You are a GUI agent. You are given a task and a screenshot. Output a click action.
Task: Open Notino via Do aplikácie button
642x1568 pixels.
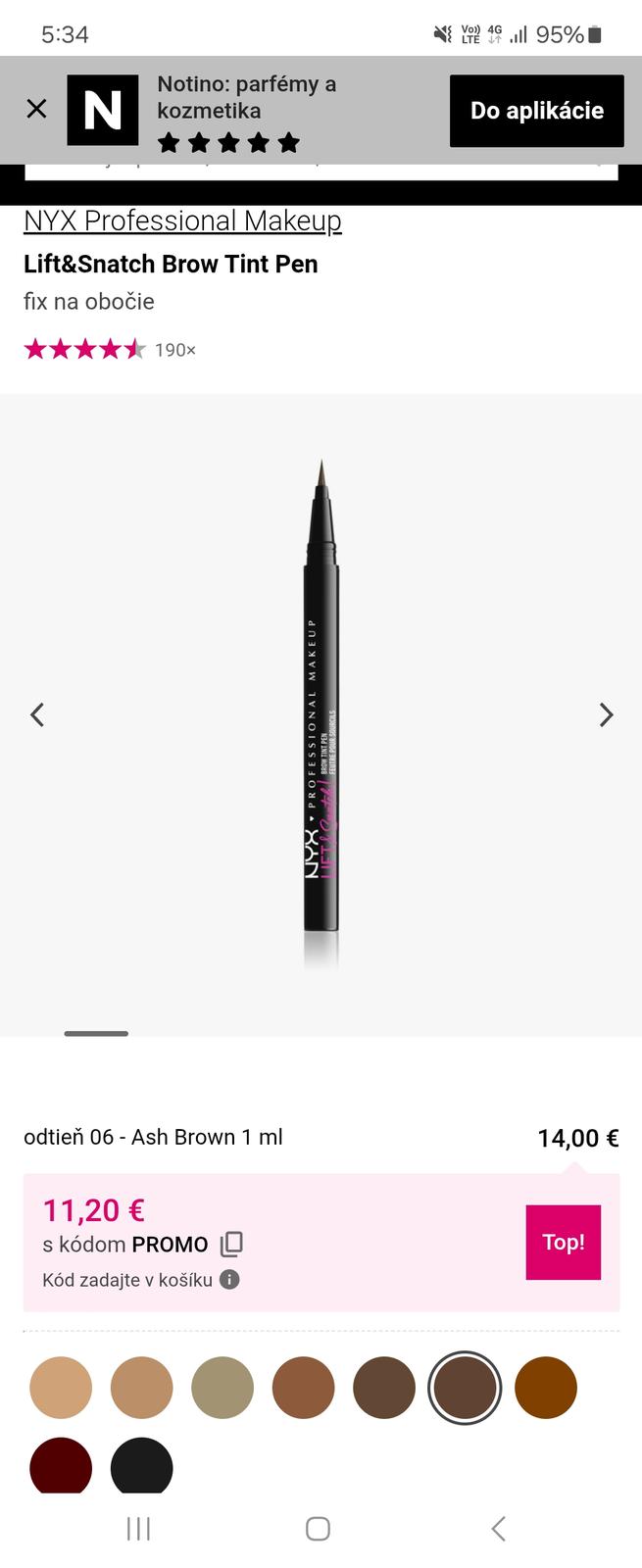(536, 111)
